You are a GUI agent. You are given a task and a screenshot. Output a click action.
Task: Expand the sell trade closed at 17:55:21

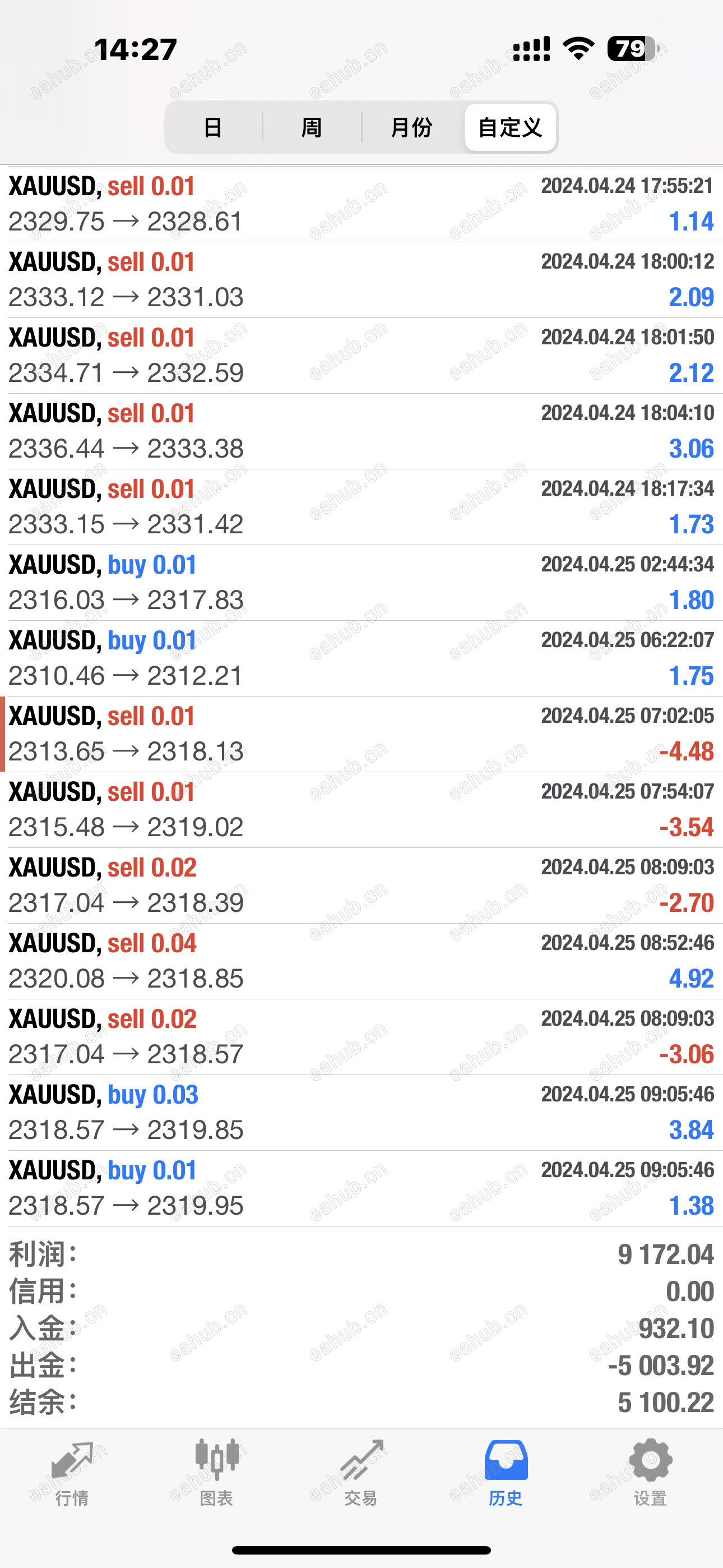click(361, 204)
